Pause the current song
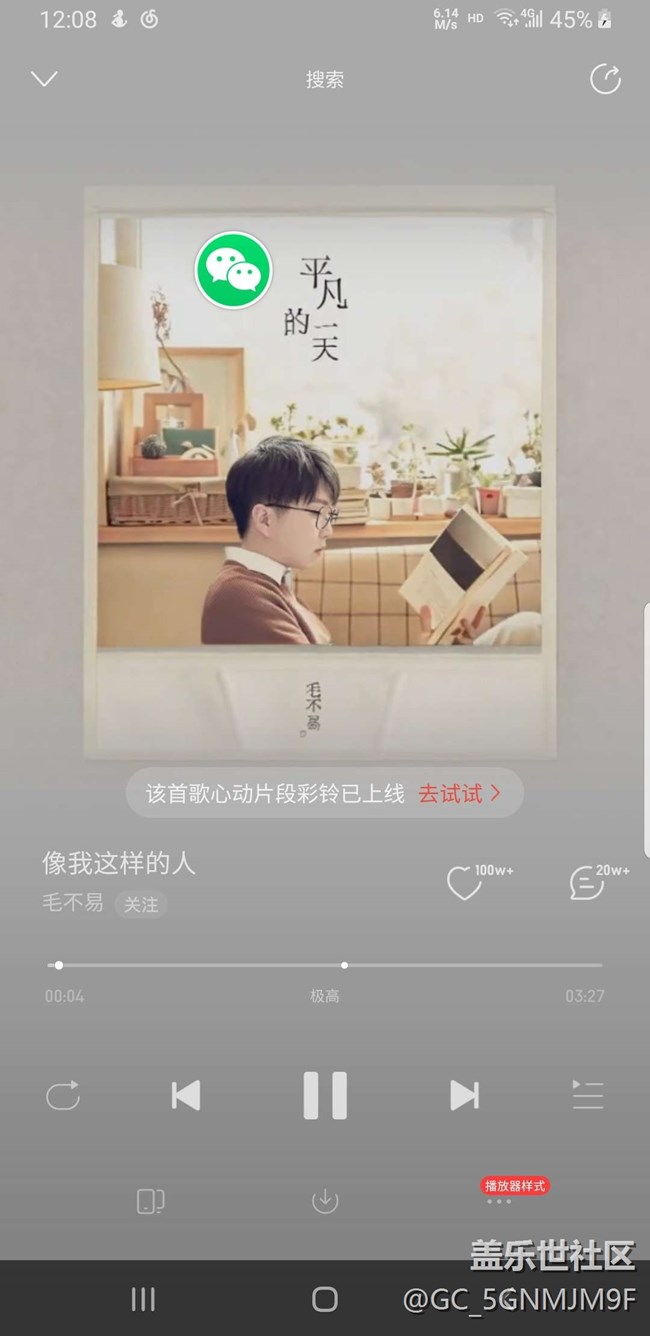650x1336 pixels. pyautogui.click(x=325, y=1095)
